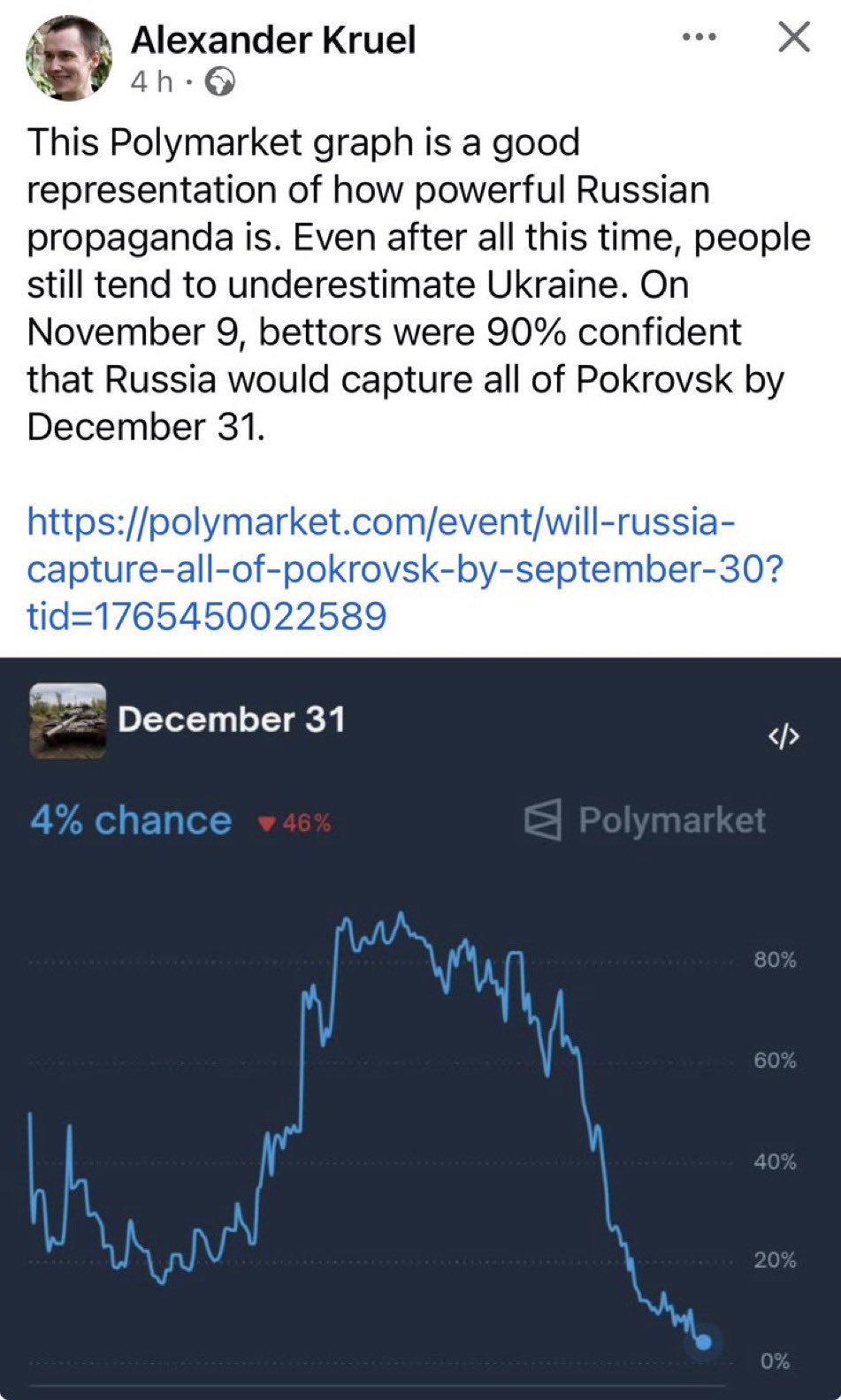The image size is (841, 1400).
Task: Open Alexander Kruel's profile picture
Action: pos(69,58)
